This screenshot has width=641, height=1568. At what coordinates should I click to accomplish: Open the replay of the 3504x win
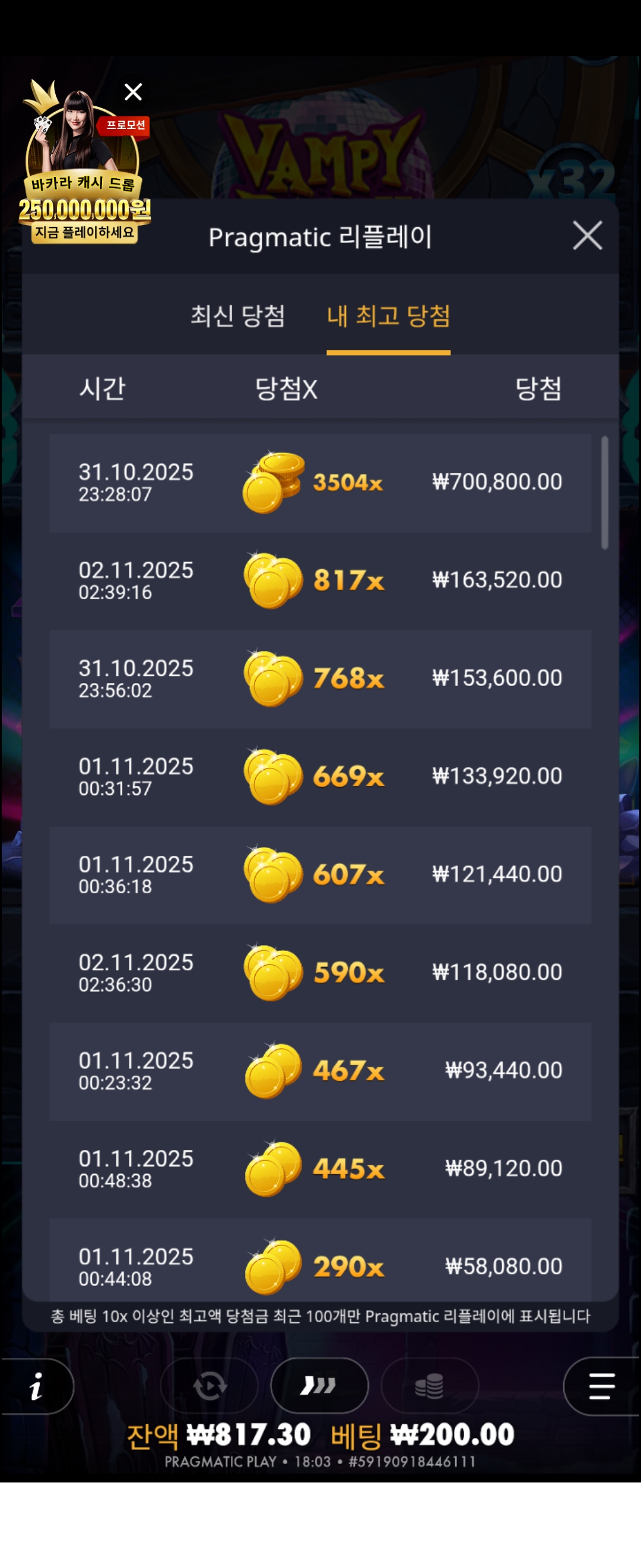320,483
